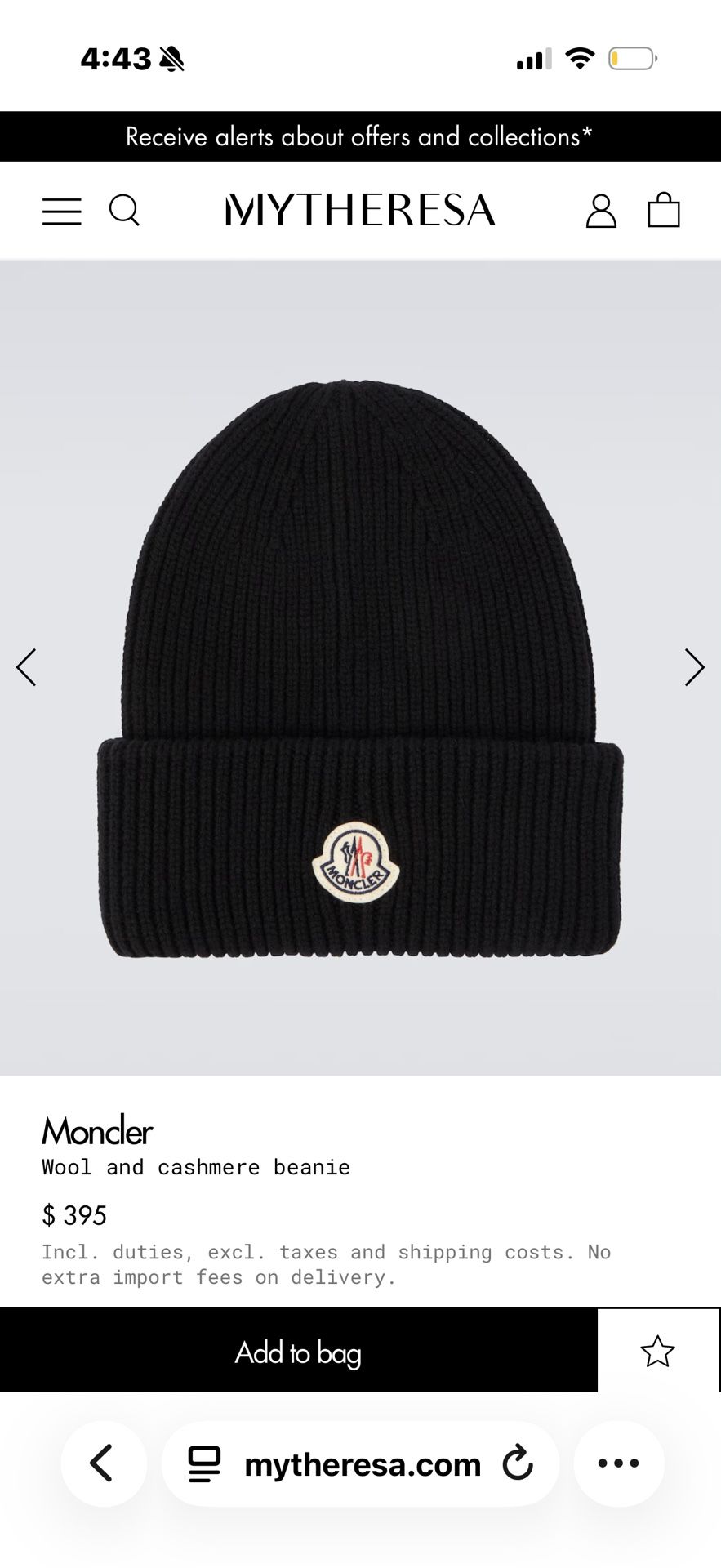
Task: Go to the Mytheresa home page
Action: [360, 210]
